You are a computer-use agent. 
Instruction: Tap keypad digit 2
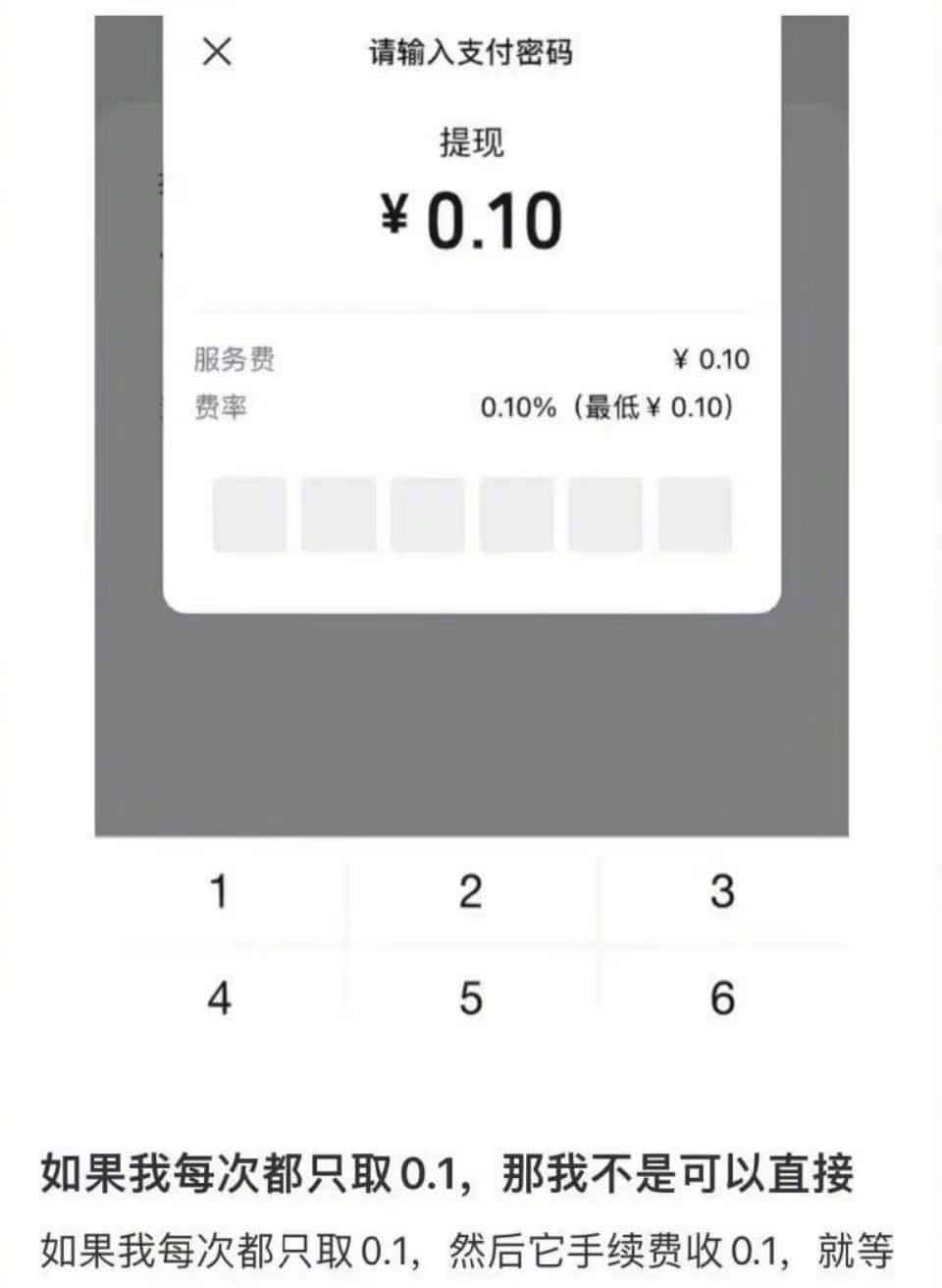coord(471,891)
